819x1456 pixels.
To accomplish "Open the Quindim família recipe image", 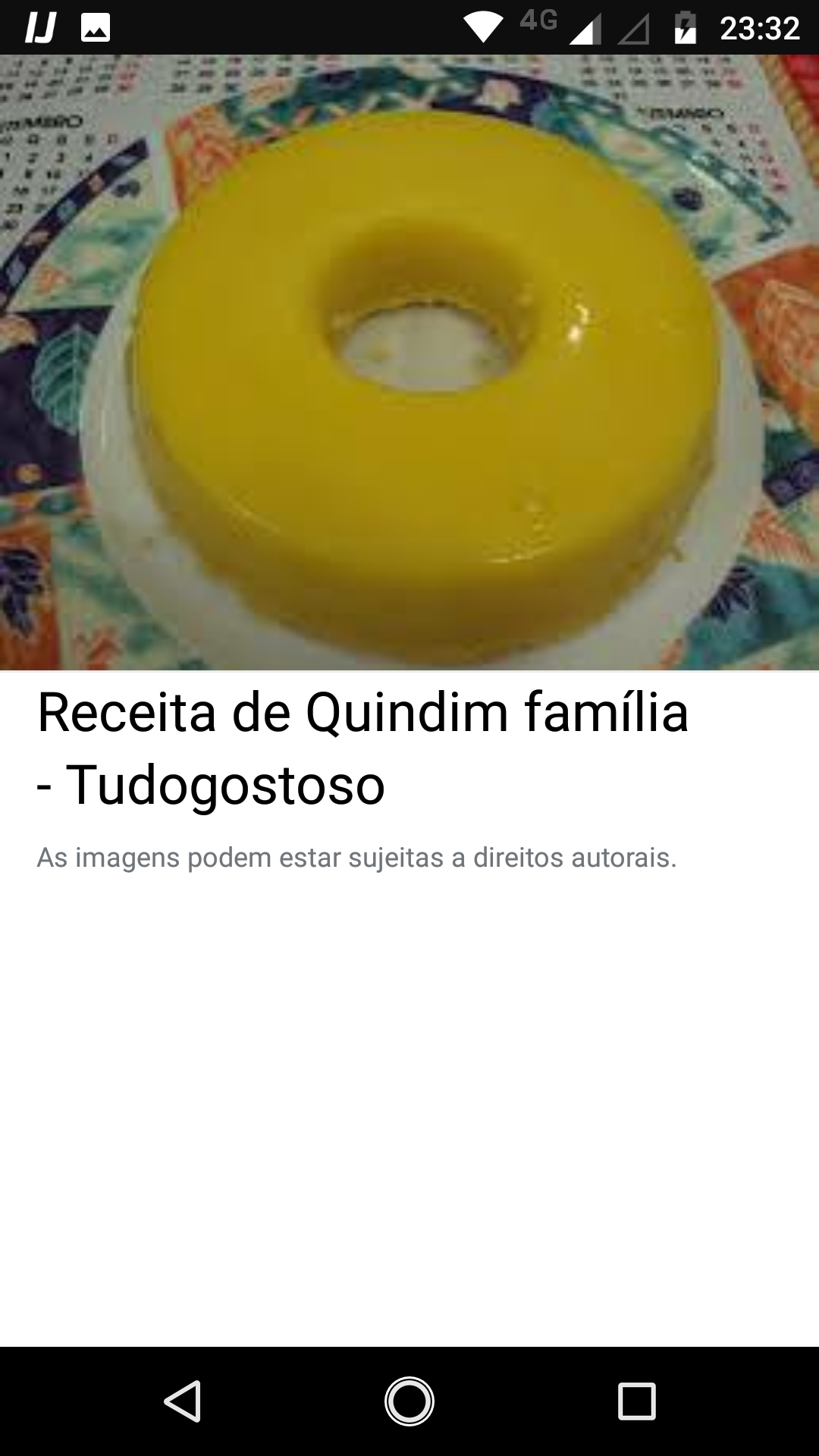I will click(409, 362).
